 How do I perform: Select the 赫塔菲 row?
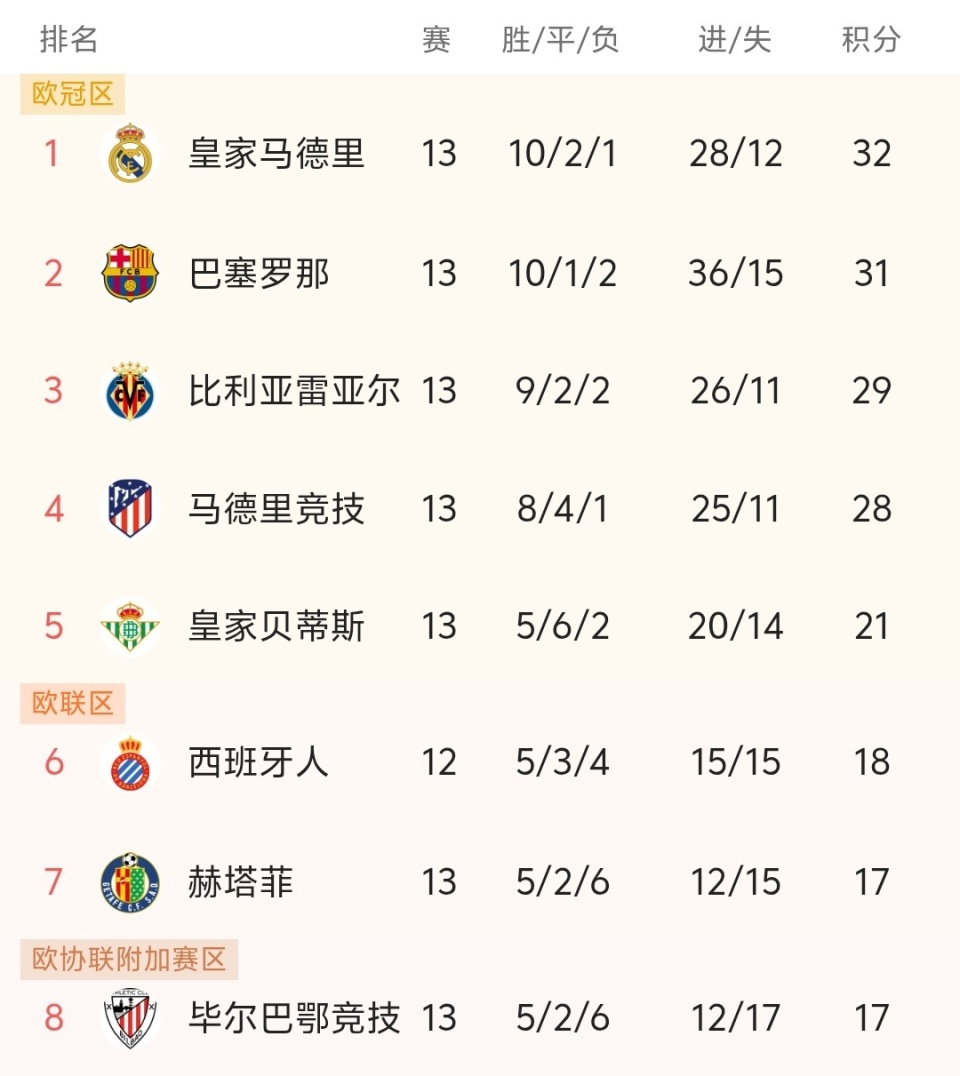pos(241,882)
